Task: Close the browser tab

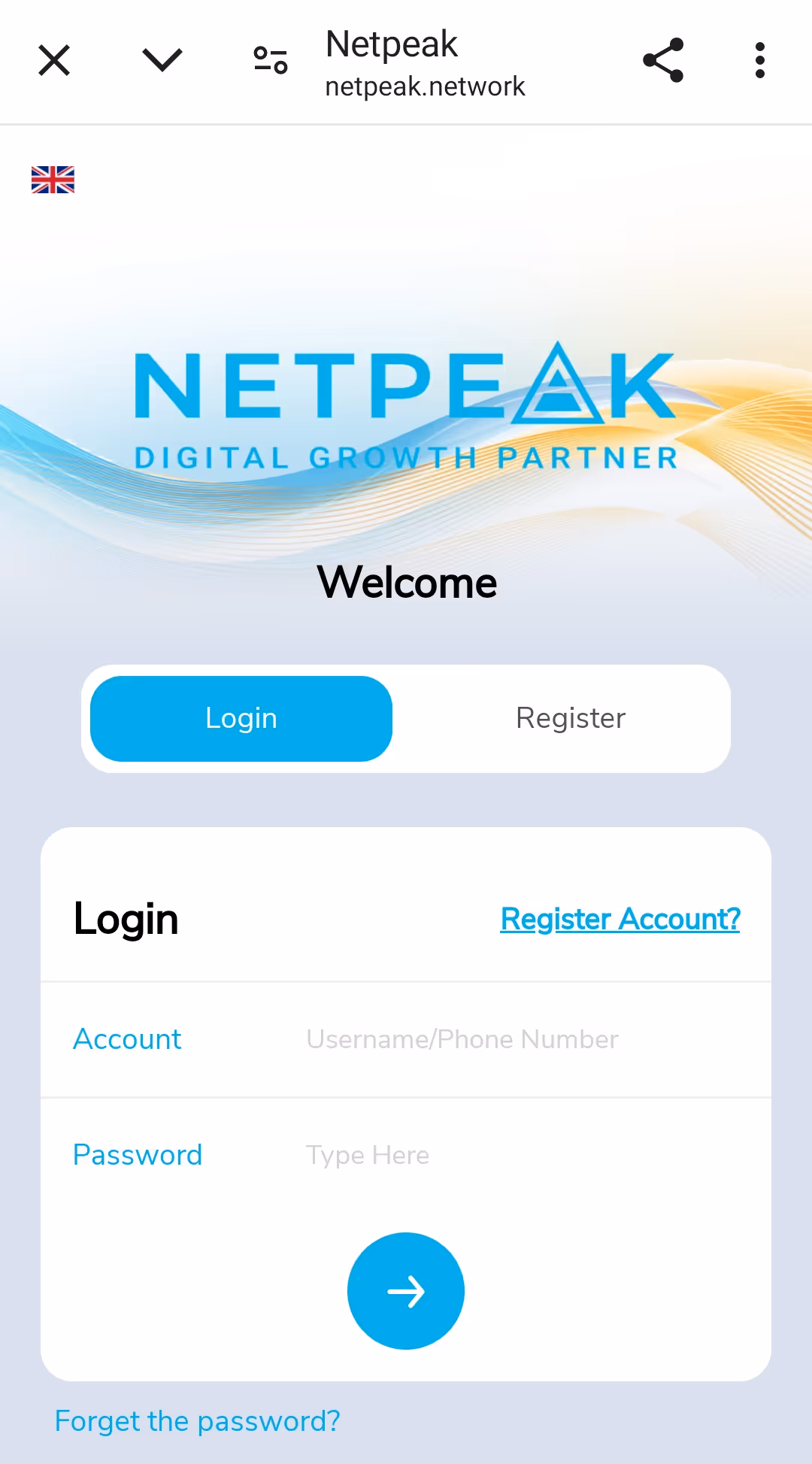Action: [54, 60]
